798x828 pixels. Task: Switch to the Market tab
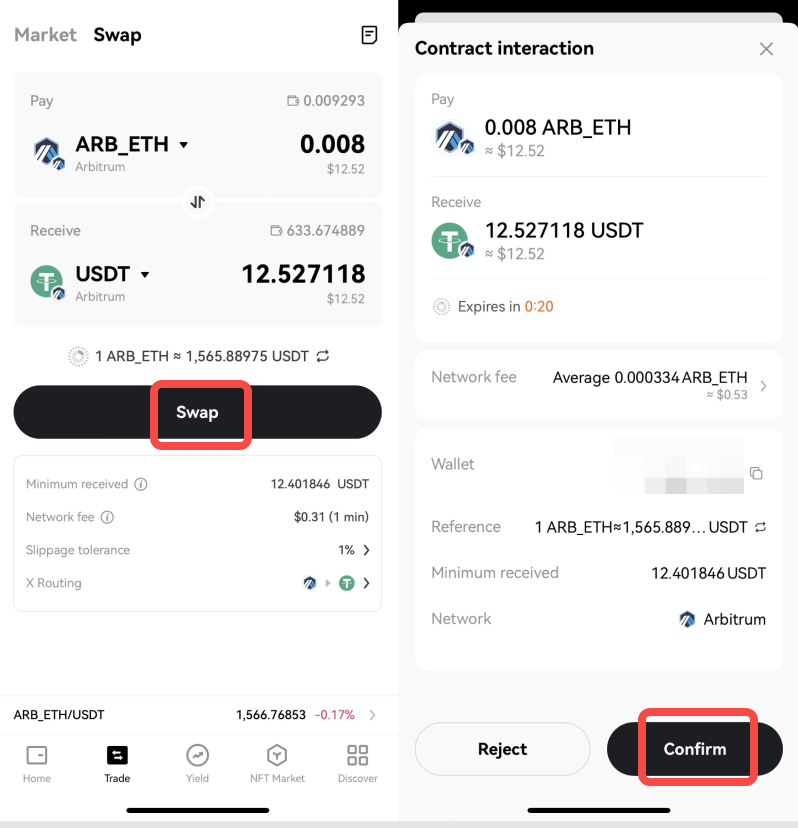pos(45,35)
